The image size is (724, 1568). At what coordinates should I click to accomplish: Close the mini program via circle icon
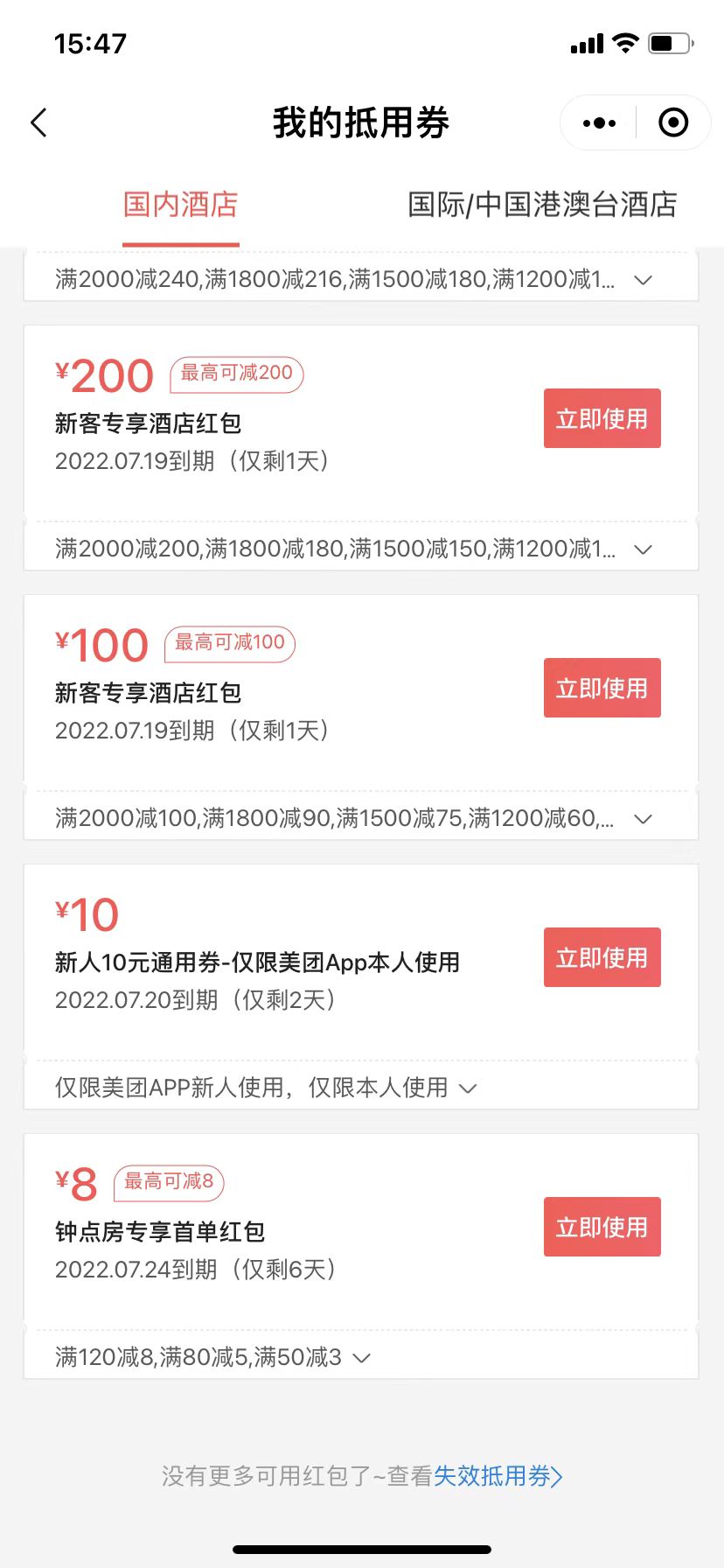pos(672,123)
